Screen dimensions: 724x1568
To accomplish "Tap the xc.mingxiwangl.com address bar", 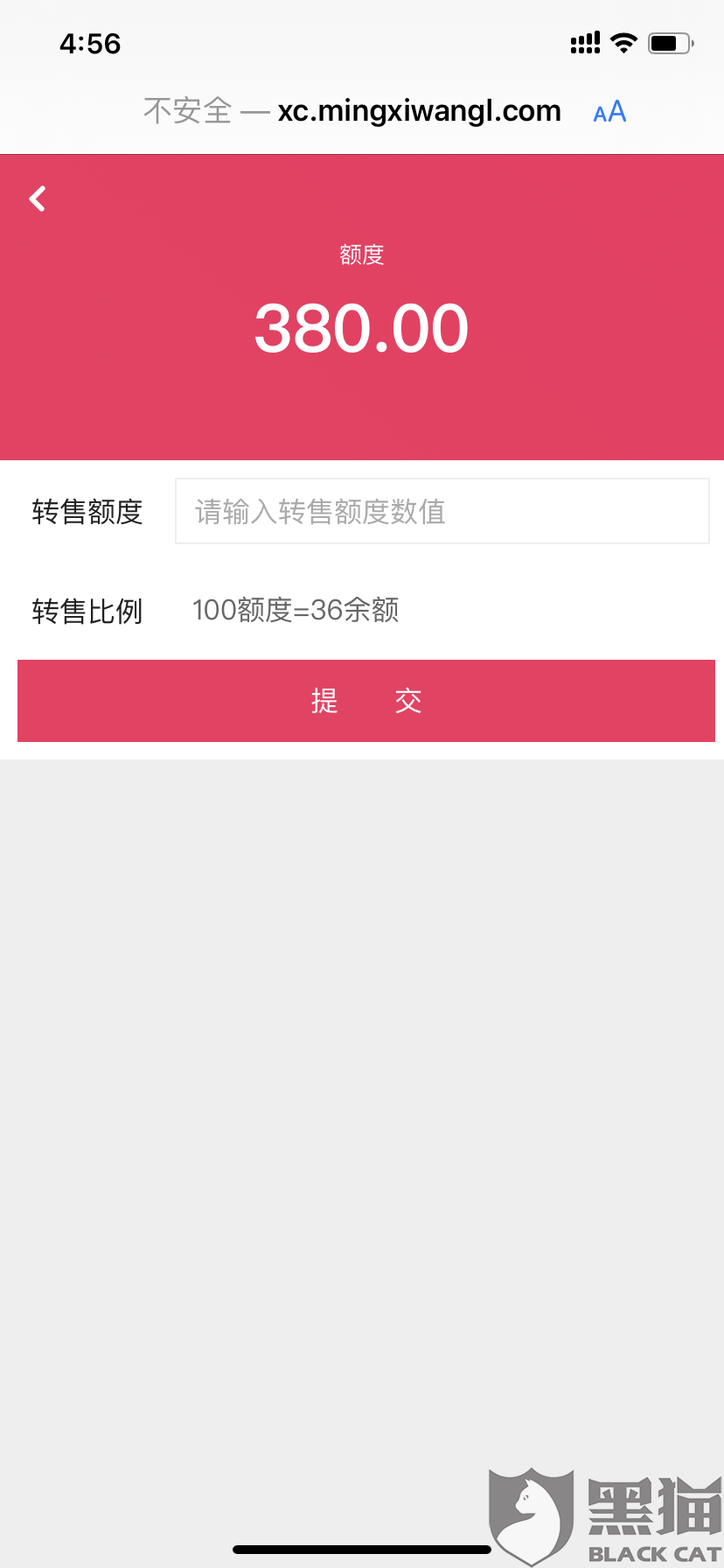I will (352, 111).
